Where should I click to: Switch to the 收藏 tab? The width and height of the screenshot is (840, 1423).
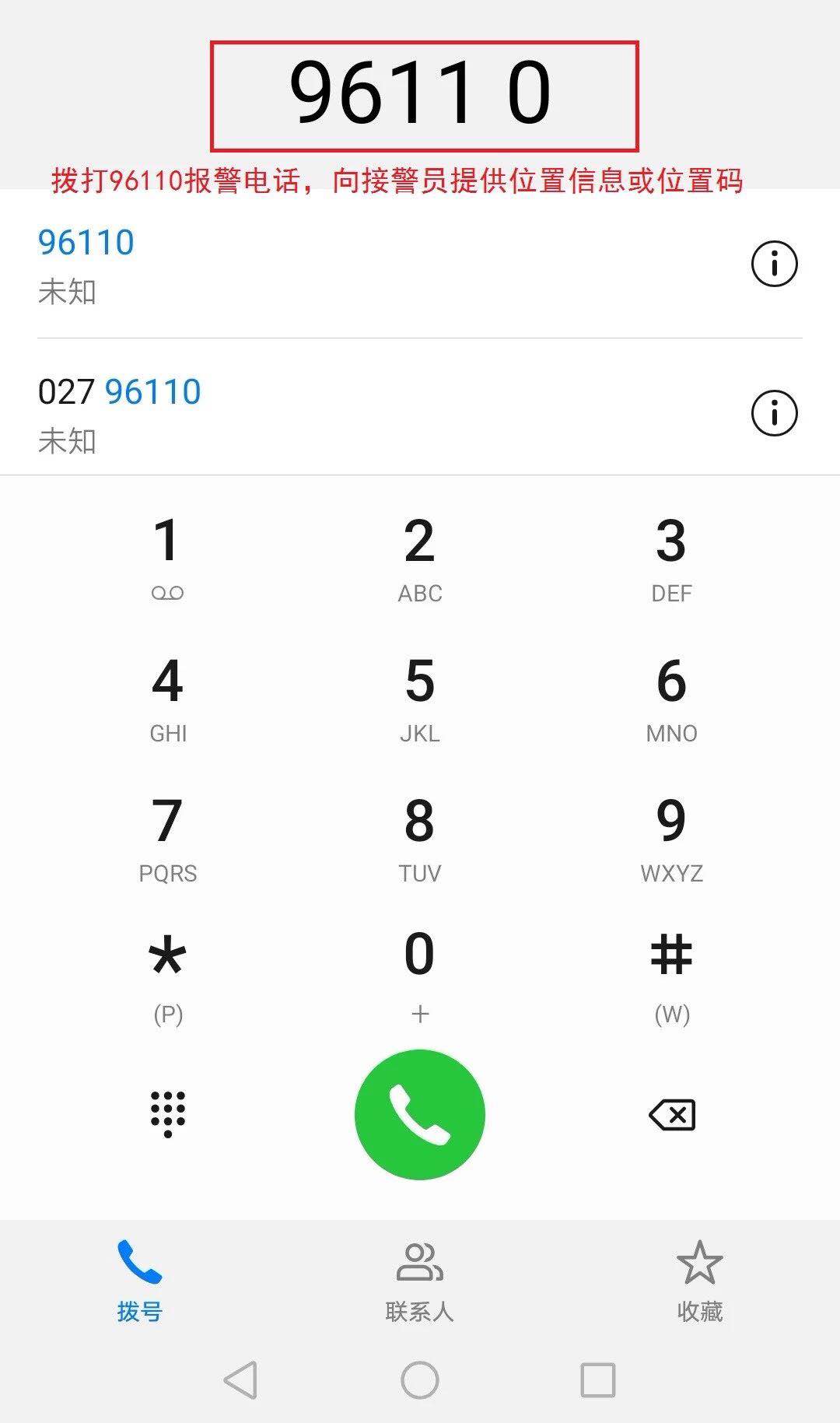pos(699,1281)
